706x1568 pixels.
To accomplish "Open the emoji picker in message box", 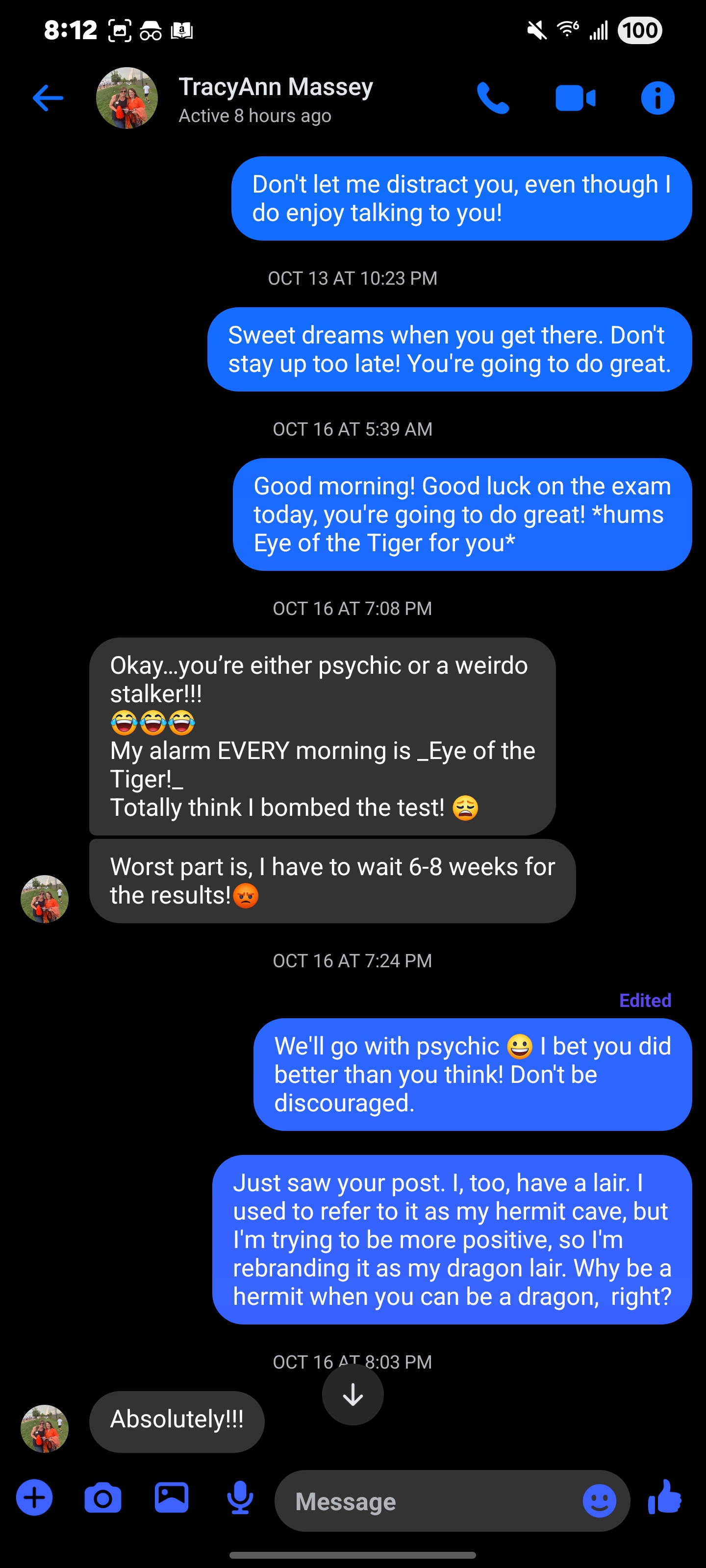I will point(599,1501).
